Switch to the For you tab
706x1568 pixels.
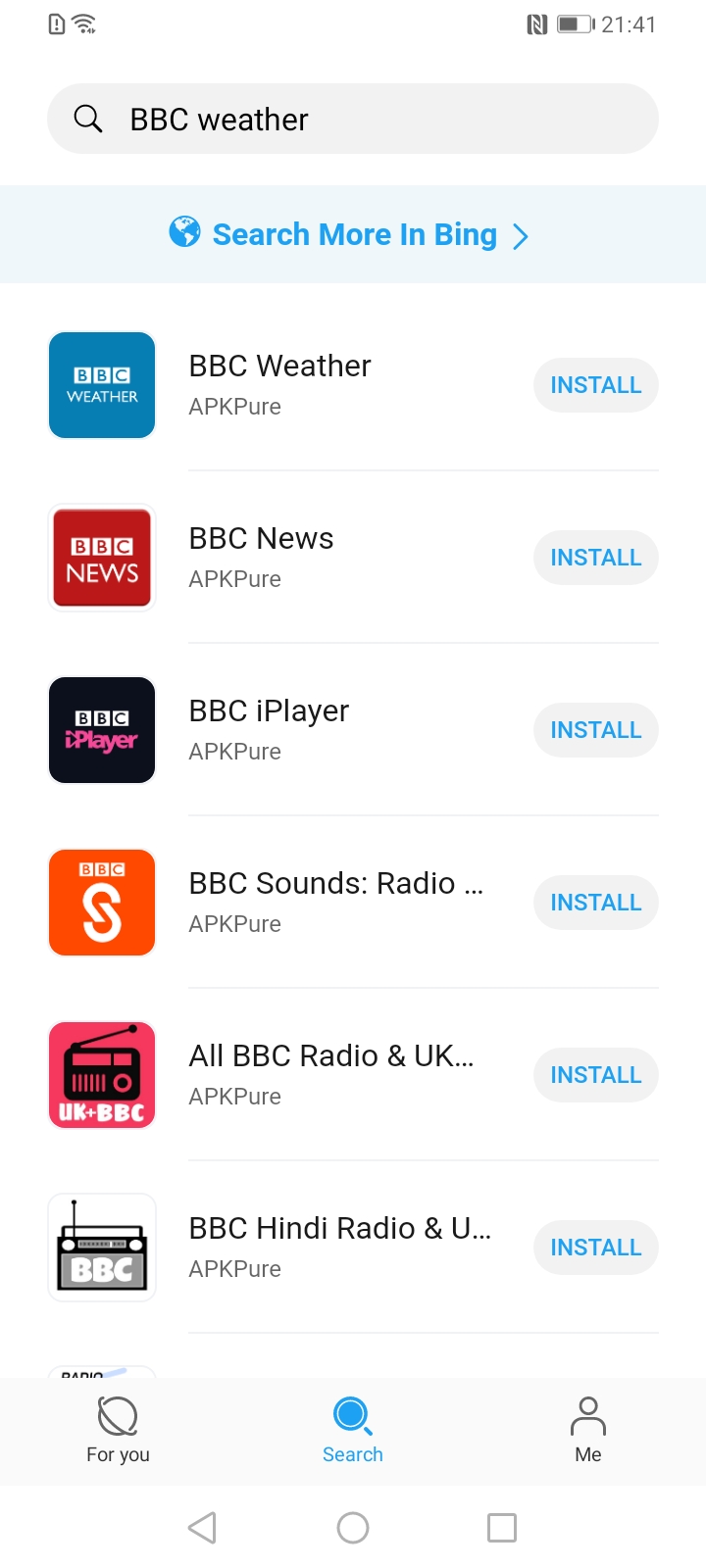[118, 1431]
